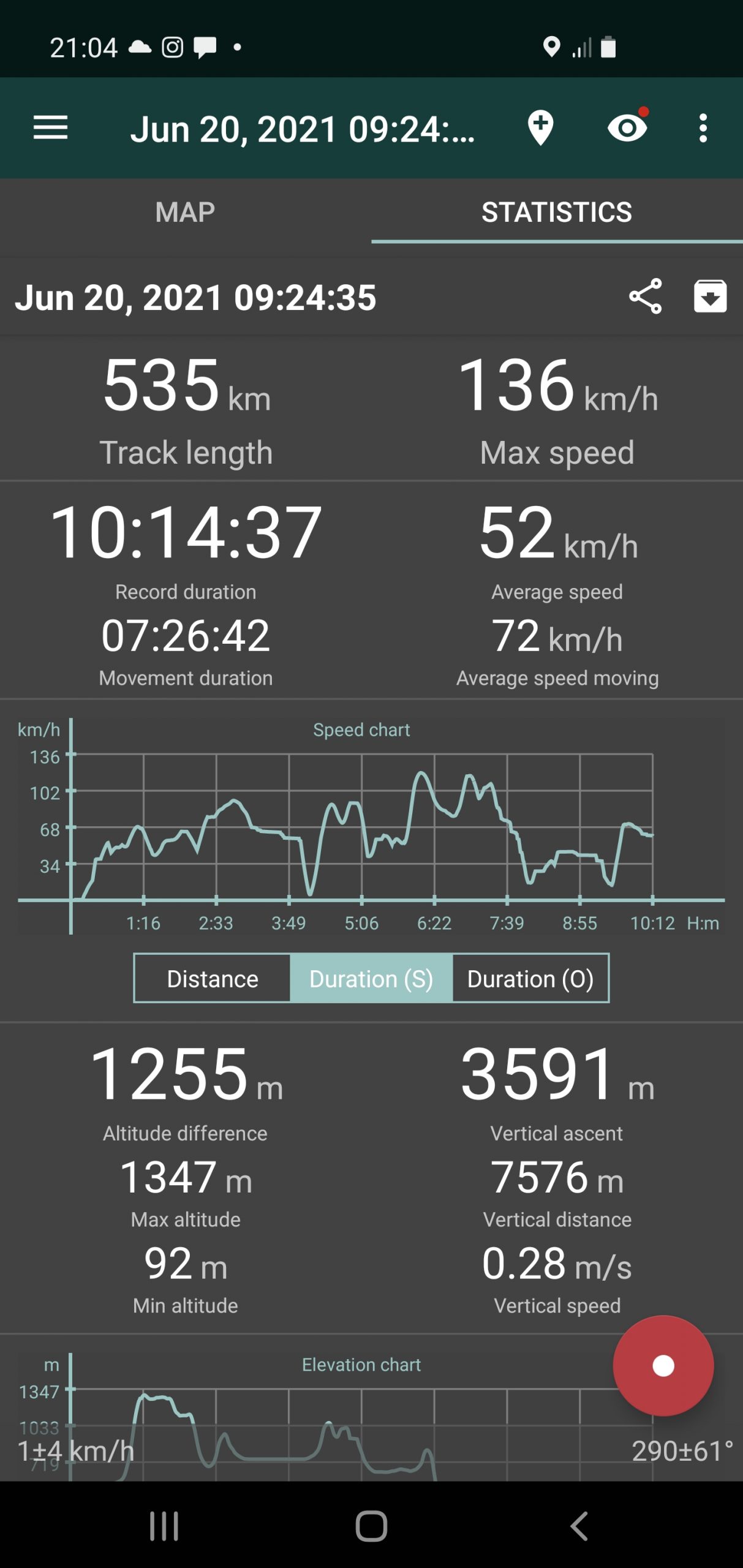743x1568 pixels.
Task: Go to the phone's home screen
Action: [371, 1526]
